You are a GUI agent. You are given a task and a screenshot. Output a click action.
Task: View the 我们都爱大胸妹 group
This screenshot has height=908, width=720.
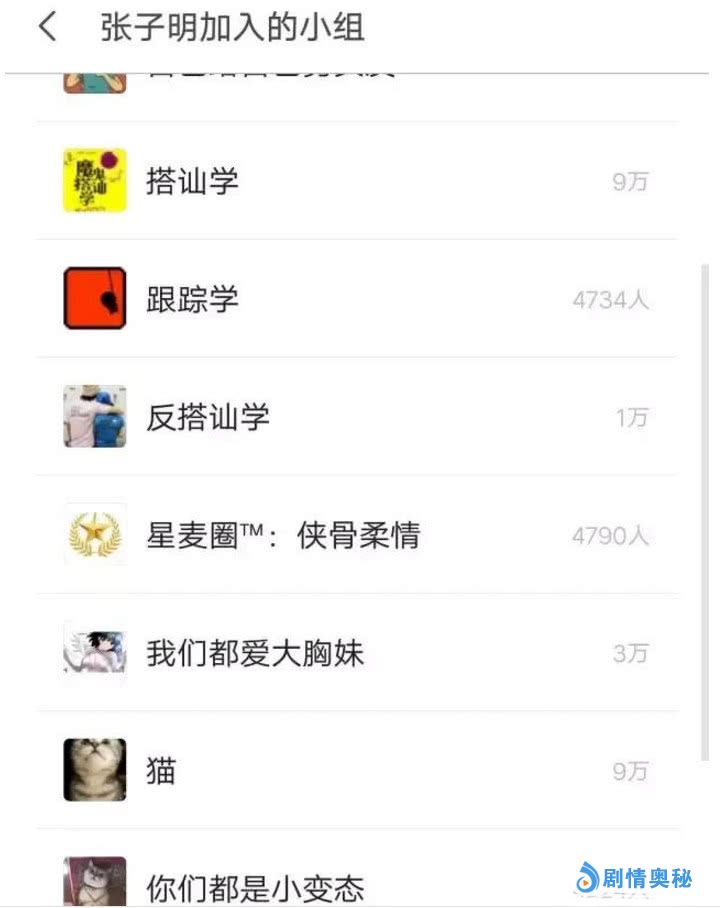(255, 653)
